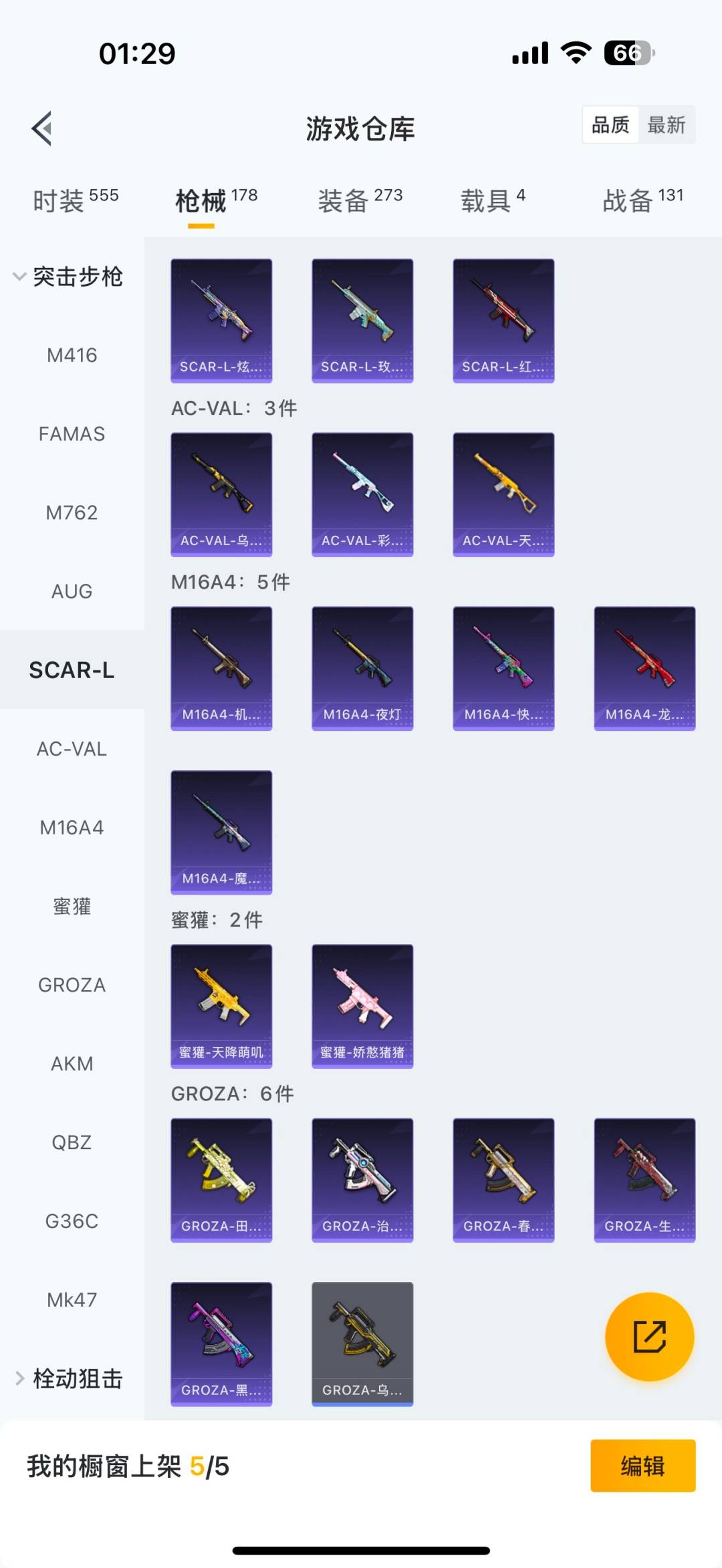The image size is (722, 1568).
Task: Select the 蜜獾-天降萌叽 gold weapon skin
Action: [221, 1006]
